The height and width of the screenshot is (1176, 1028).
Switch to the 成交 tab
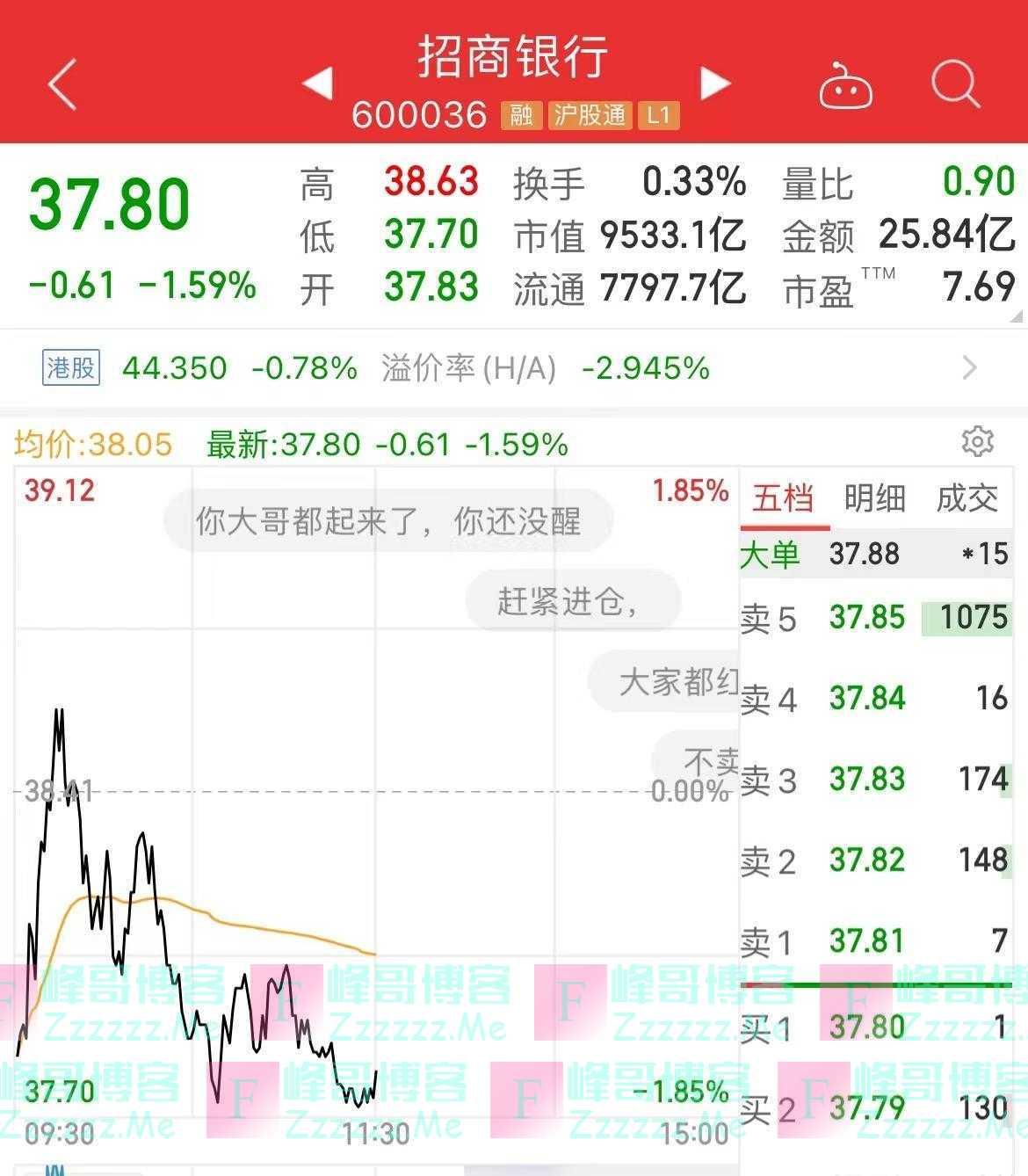(x=966, y=498)
